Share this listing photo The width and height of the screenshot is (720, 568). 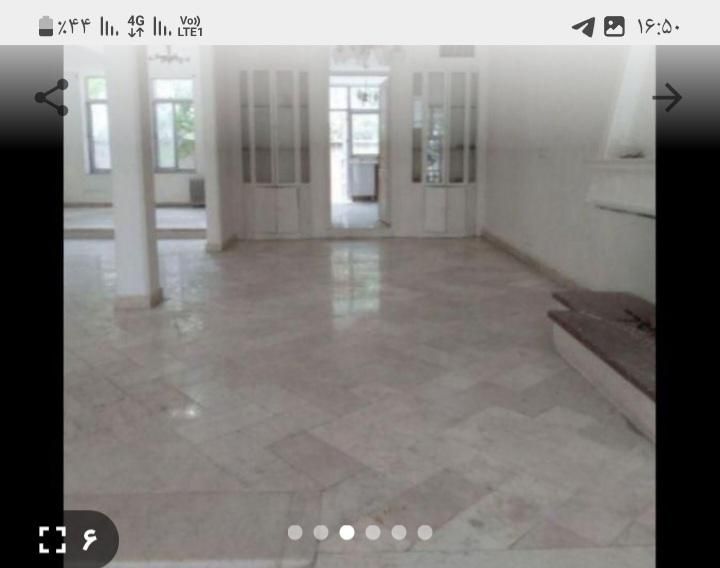51,97
